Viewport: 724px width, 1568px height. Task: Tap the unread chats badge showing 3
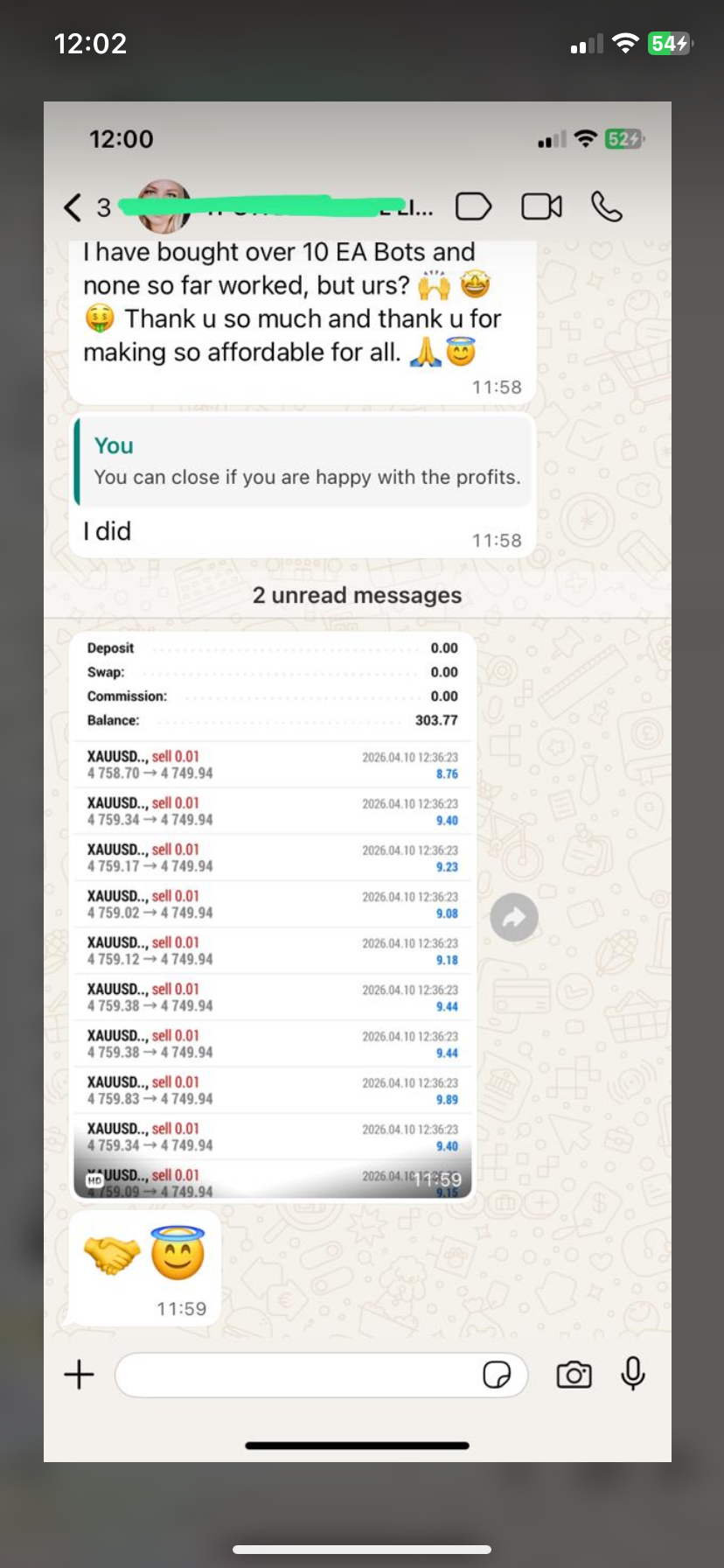pos(102,208)
